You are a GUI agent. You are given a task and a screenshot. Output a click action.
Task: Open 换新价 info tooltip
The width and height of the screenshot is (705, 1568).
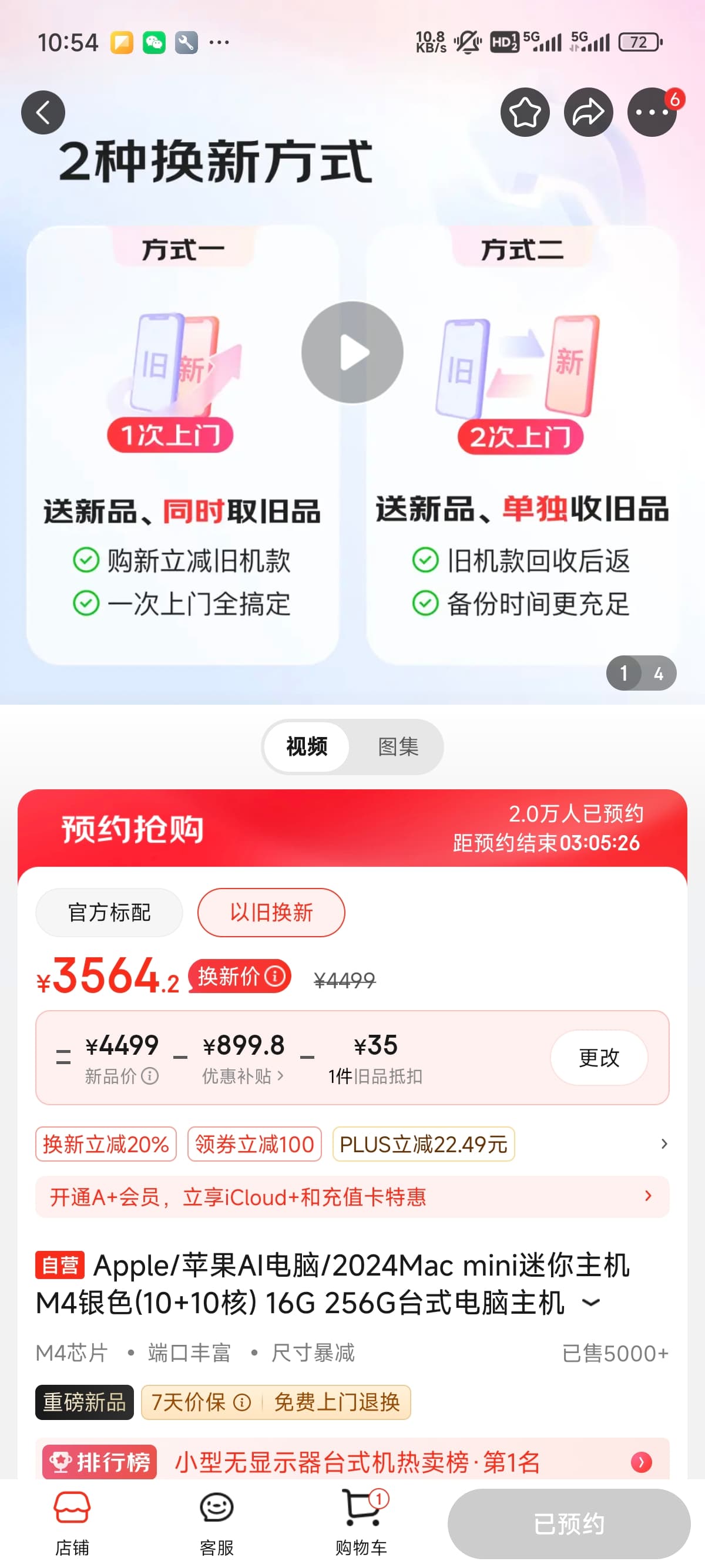(240, 977)
